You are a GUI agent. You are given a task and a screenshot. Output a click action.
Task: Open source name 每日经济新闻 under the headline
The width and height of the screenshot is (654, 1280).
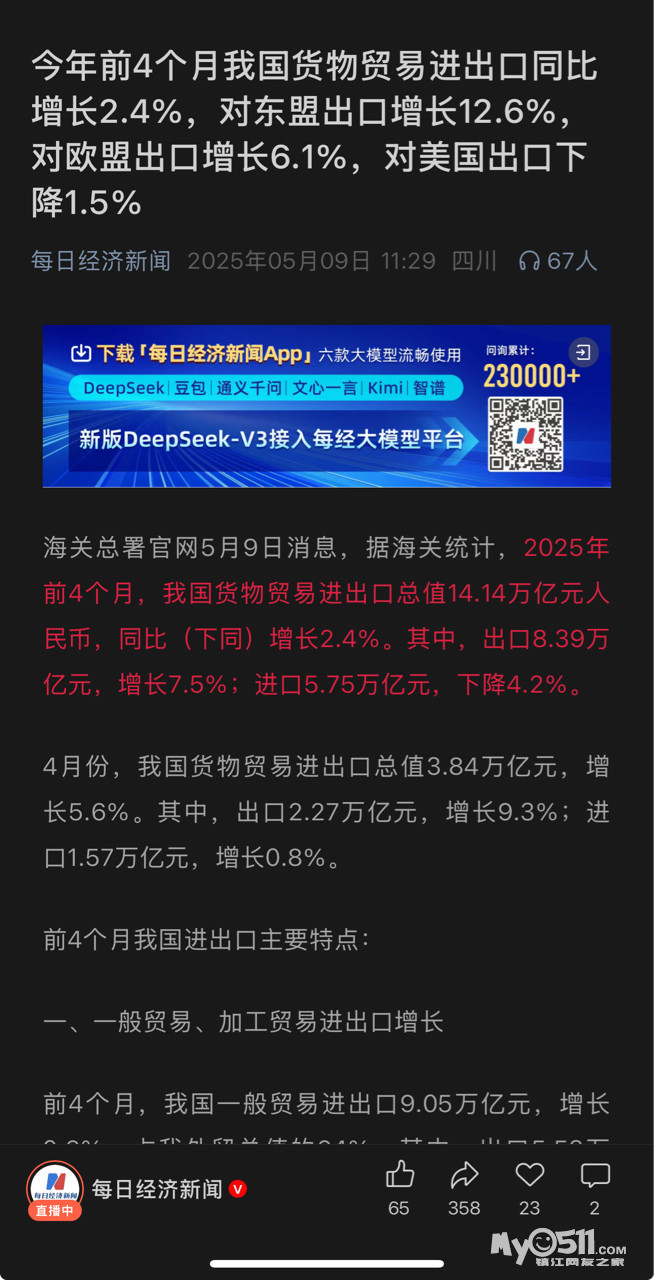tap(101, 261)
